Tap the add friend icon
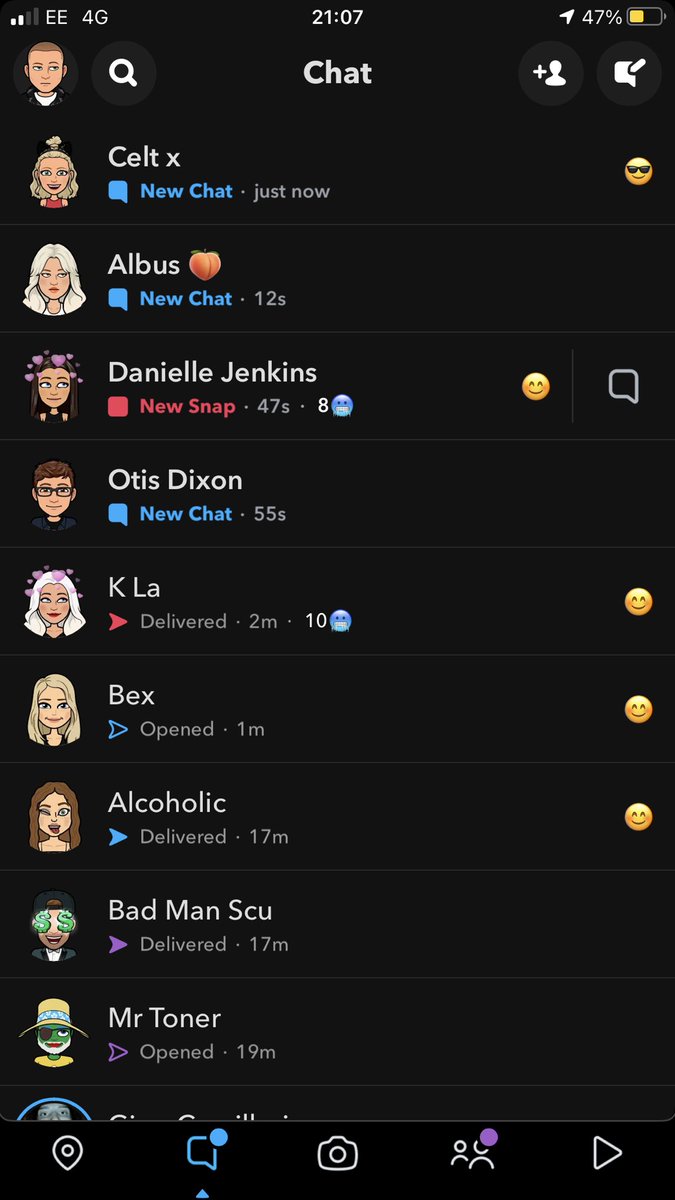Image resolution: width=675 pixels, height=1200 pixels. [x=551, y=73]
